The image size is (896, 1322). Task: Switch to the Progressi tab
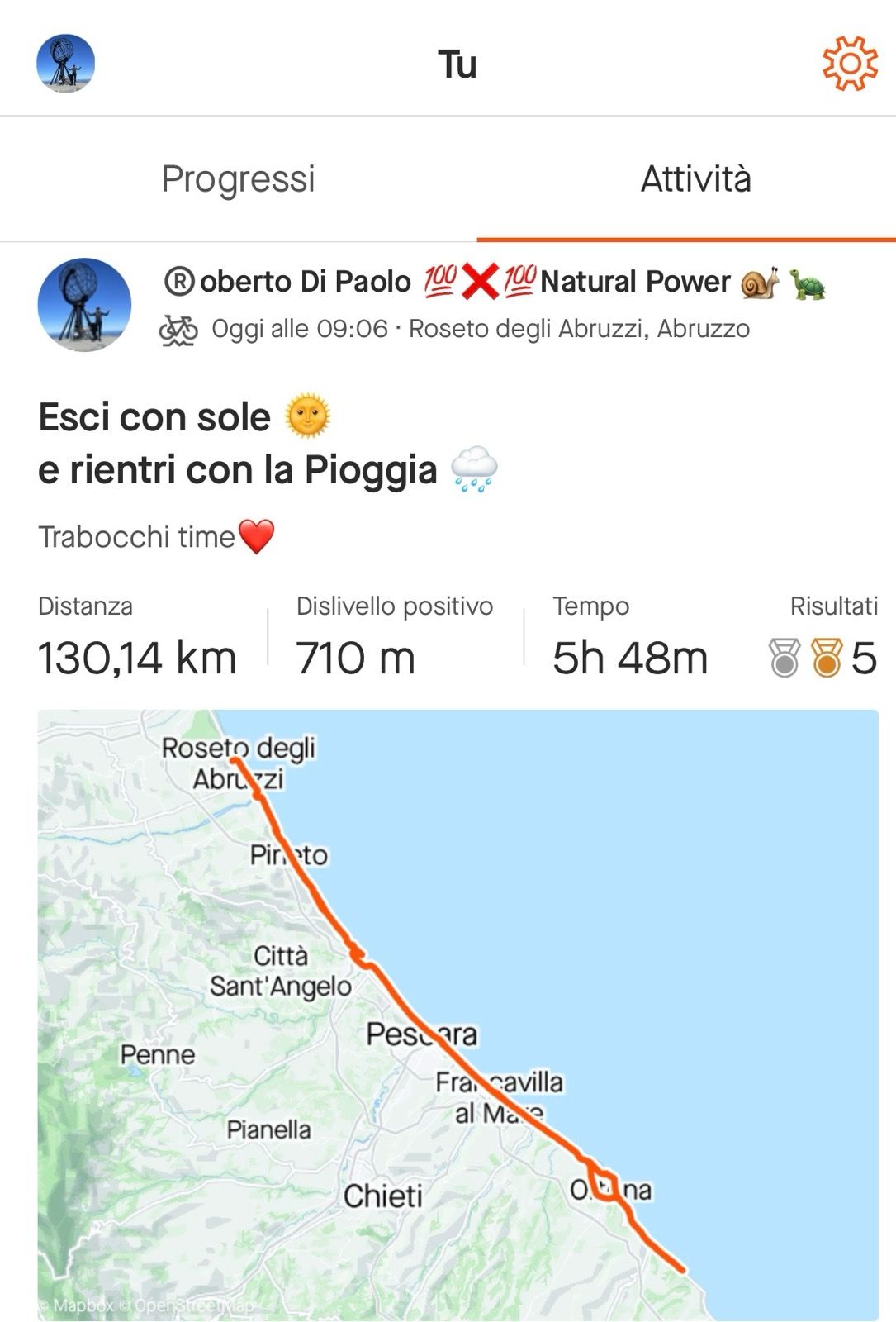pyautogui.click(x=238, y=179)
